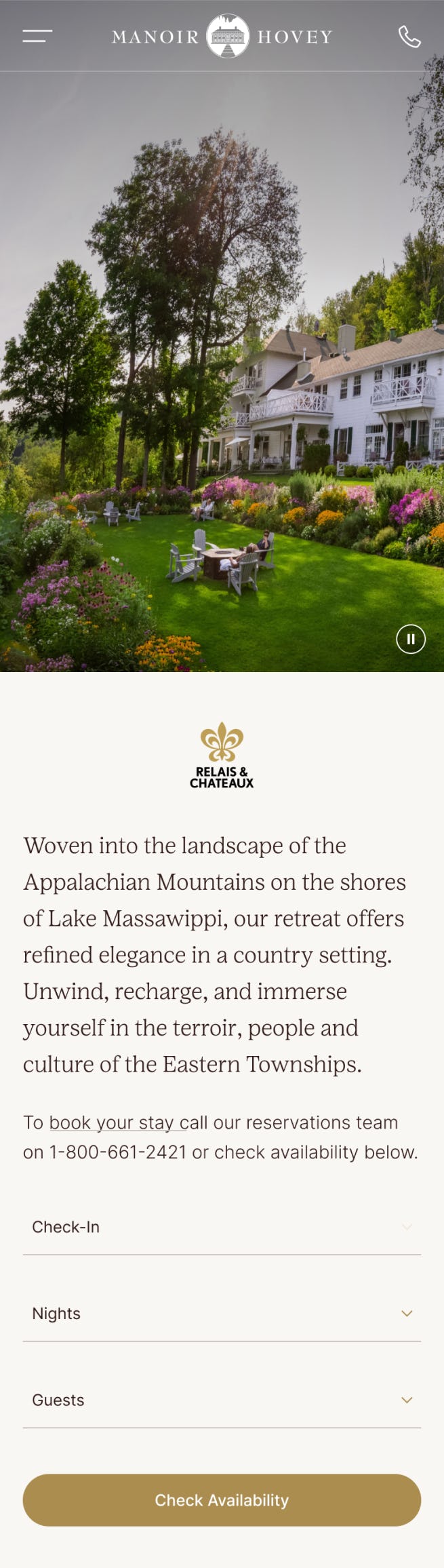Pause the hero slideshow
This screenshot has width=444, height=1568.
point(410,639)
